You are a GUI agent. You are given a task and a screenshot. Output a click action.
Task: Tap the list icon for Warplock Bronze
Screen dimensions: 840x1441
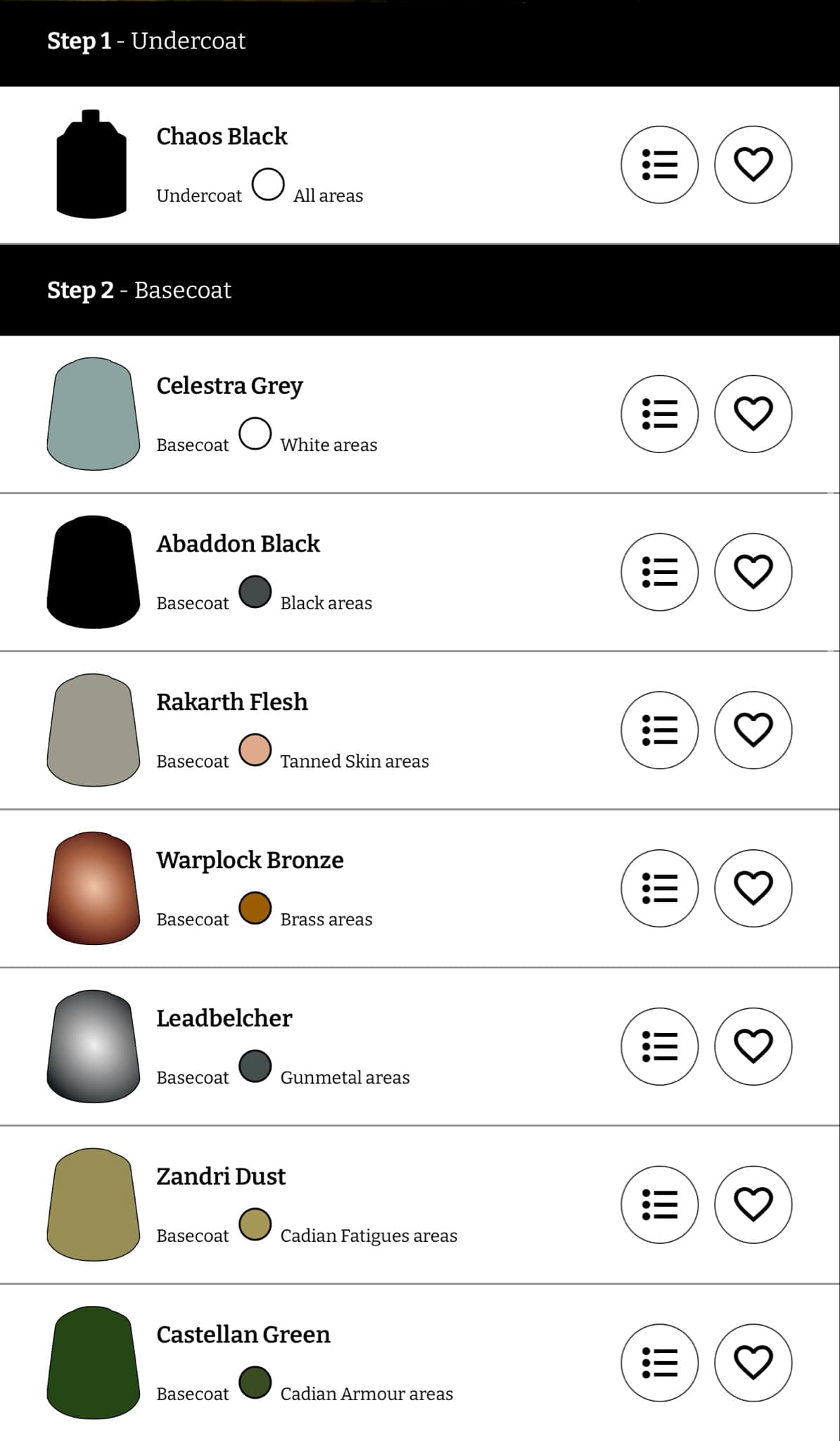click(x=659, y=889)
